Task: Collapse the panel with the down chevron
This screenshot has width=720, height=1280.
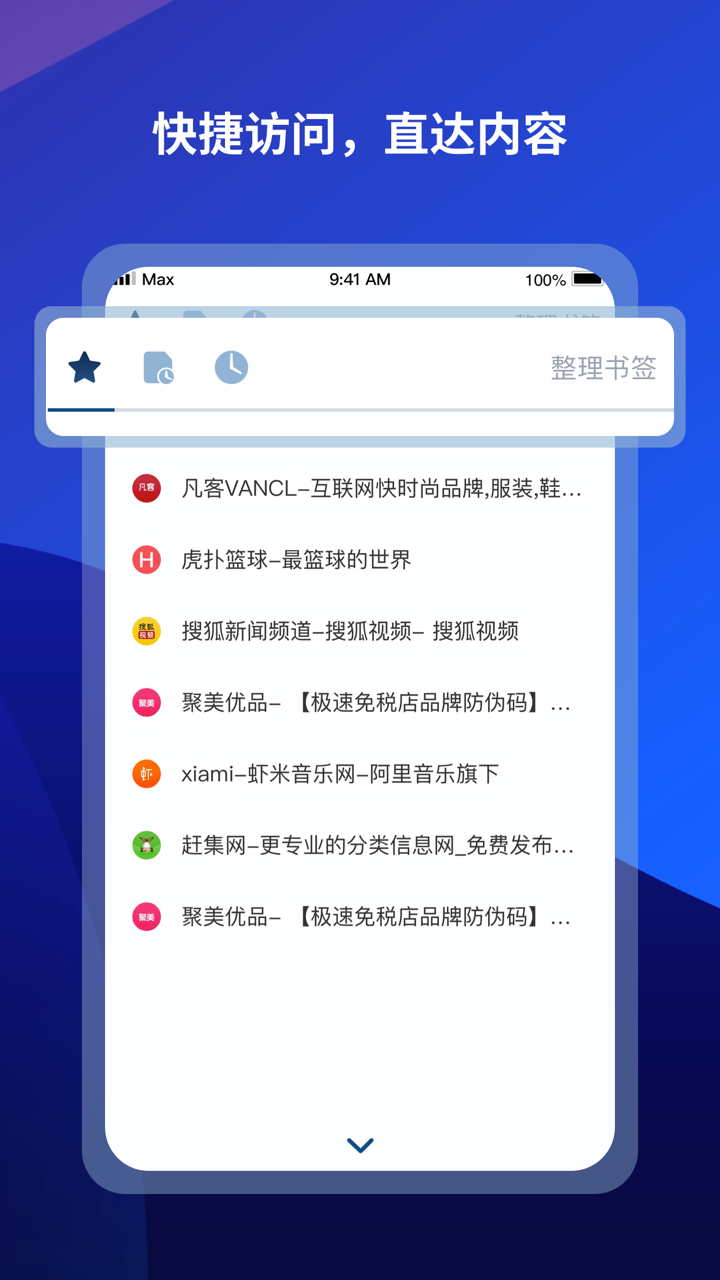Action: tap(359, 1145)
